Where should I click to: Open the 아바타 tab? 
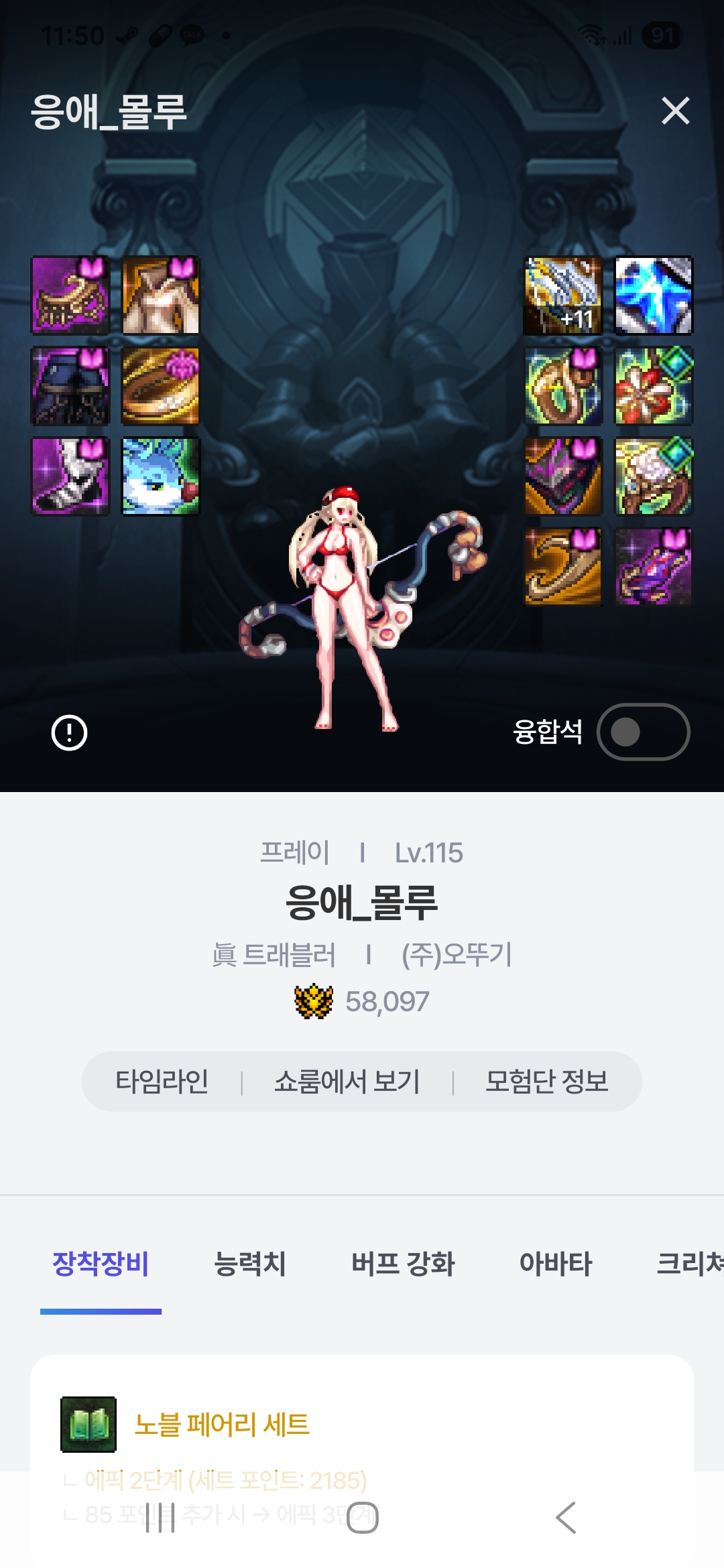tap(556, 1264)
